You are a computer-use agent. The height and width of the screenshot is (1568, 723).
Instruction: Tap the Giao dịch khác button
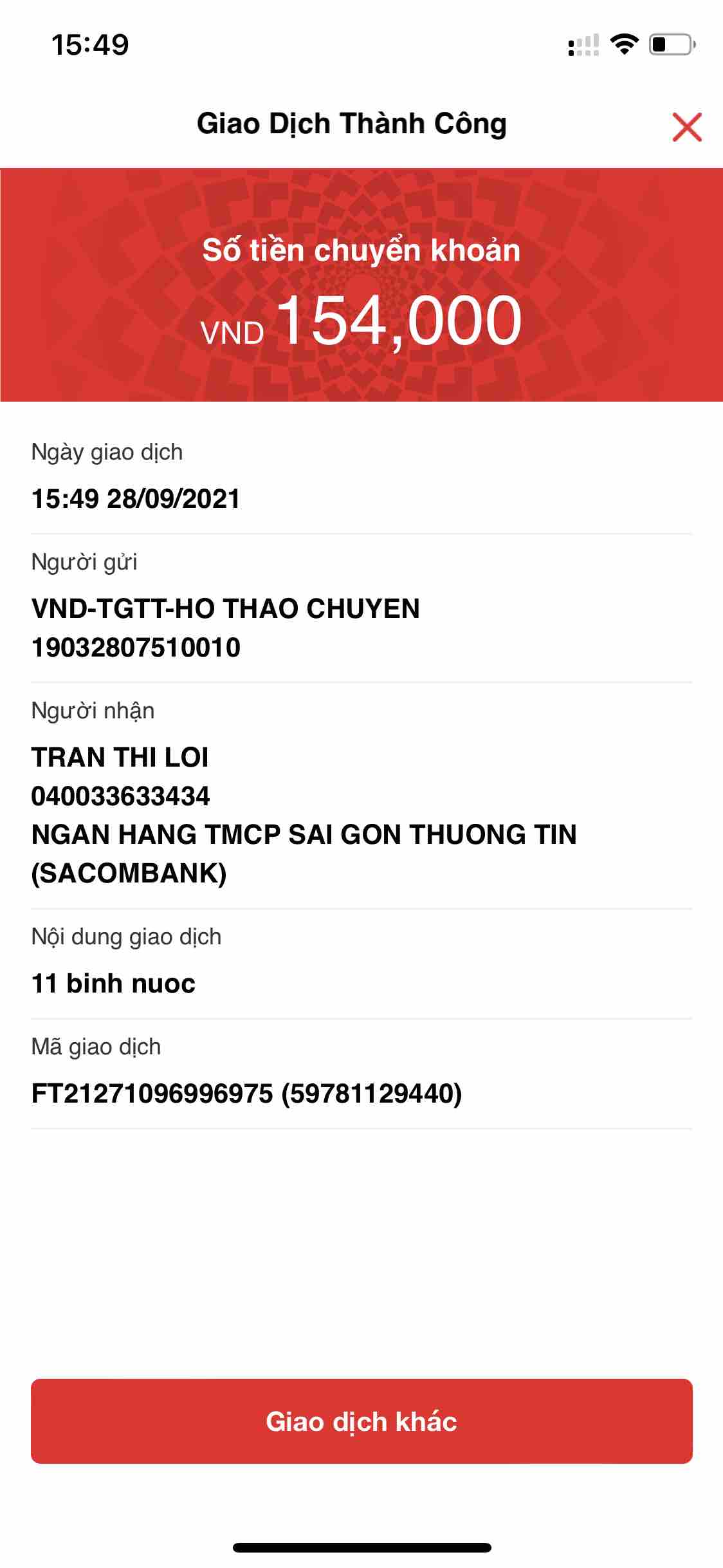tap(361, 1421)
